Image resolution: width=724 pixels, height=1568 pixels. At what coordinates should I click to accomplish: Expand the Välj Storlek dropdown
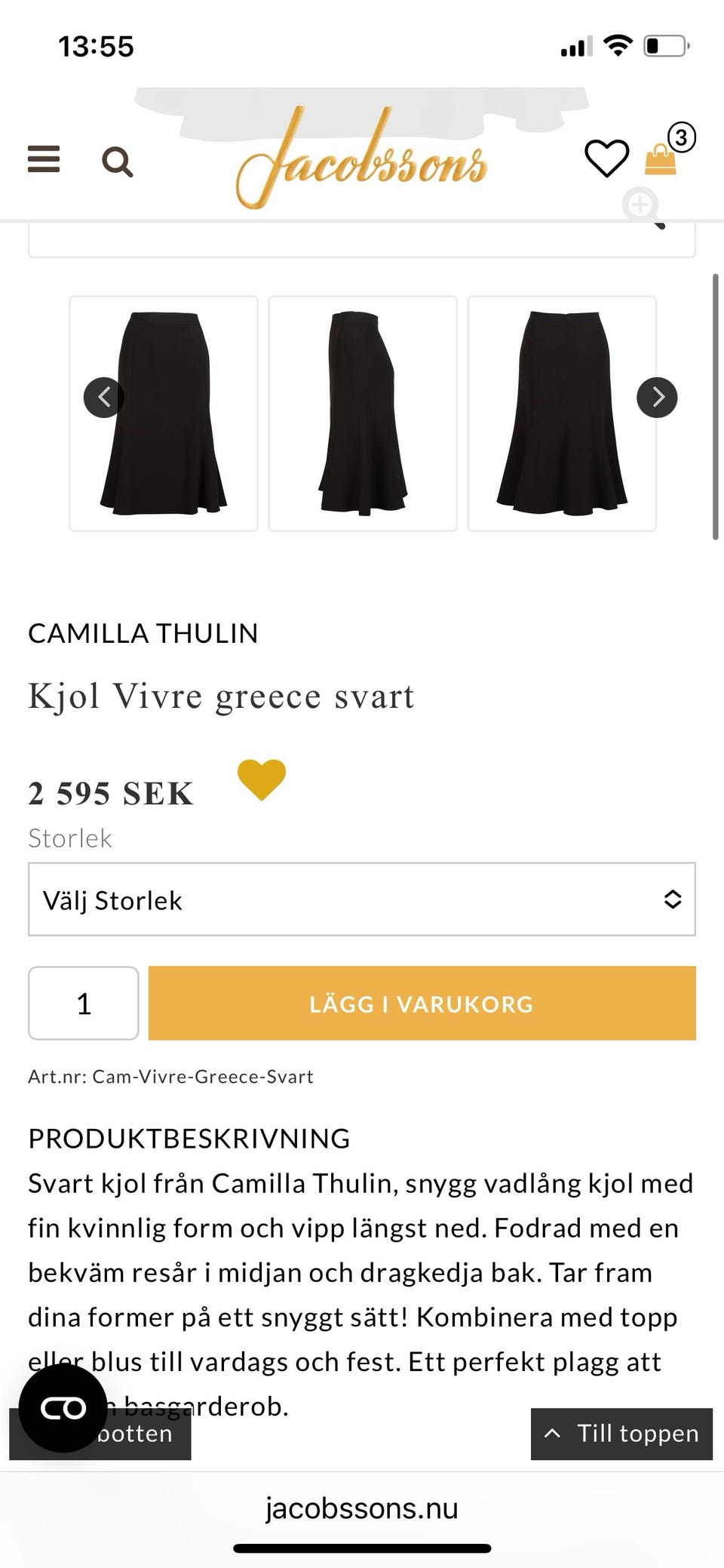click(362, 899)
